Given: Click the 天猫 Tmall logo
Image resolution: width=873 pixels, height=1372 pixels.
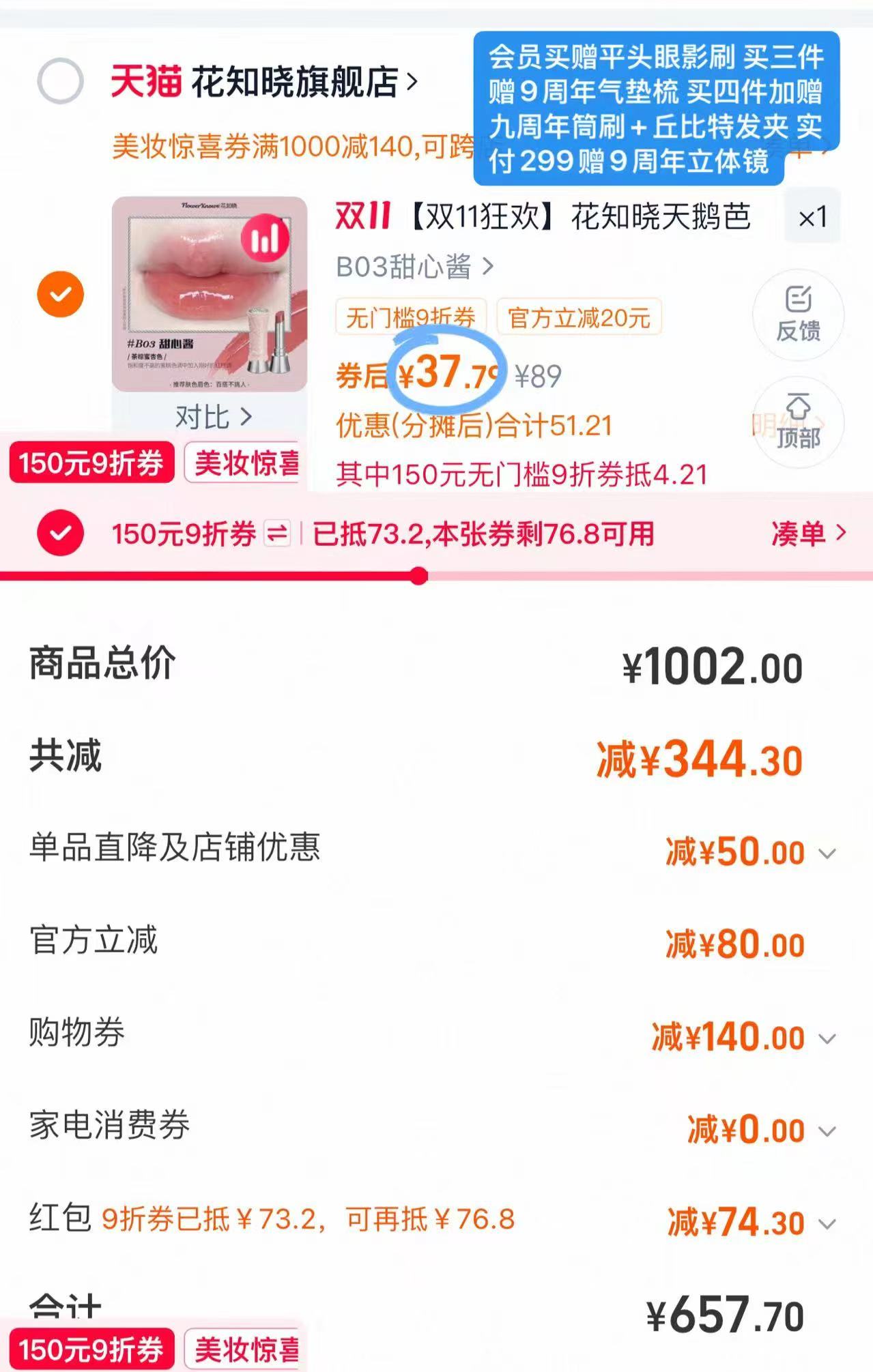Looking at the screenshot, I should [x=145, y=81].
